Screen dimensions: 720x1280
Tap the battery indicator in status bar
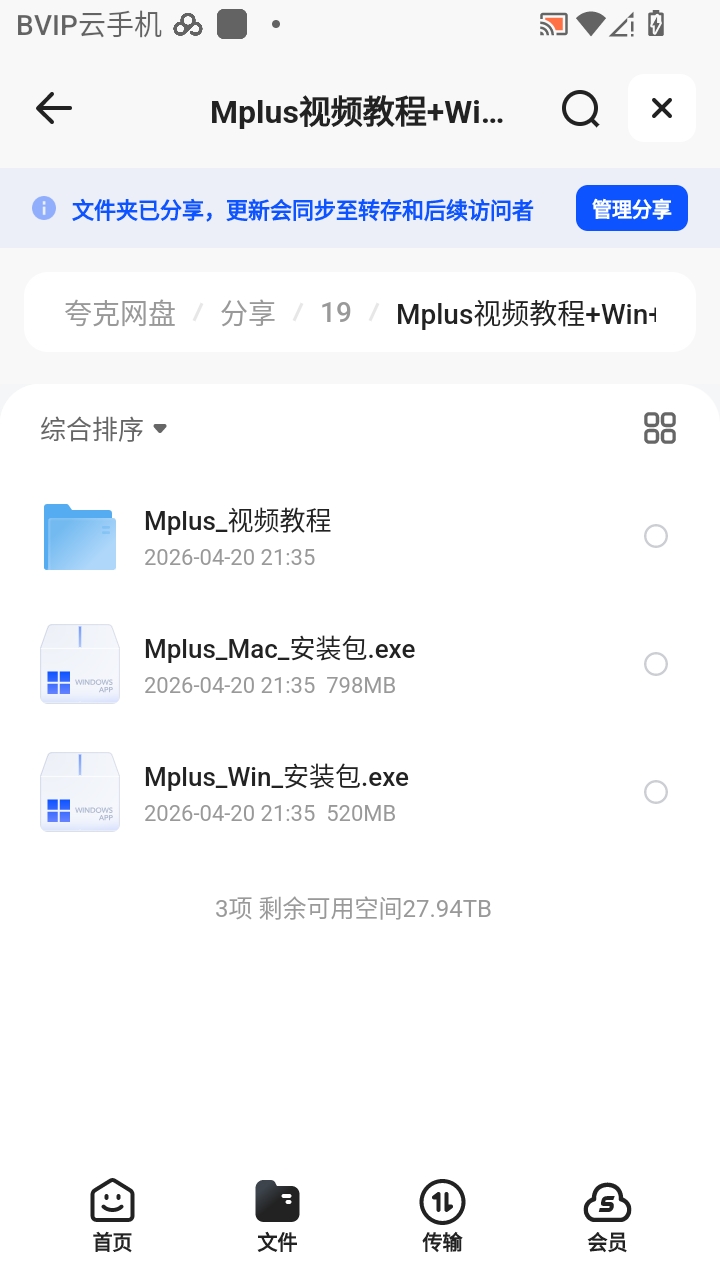click(x=656, y=25)
